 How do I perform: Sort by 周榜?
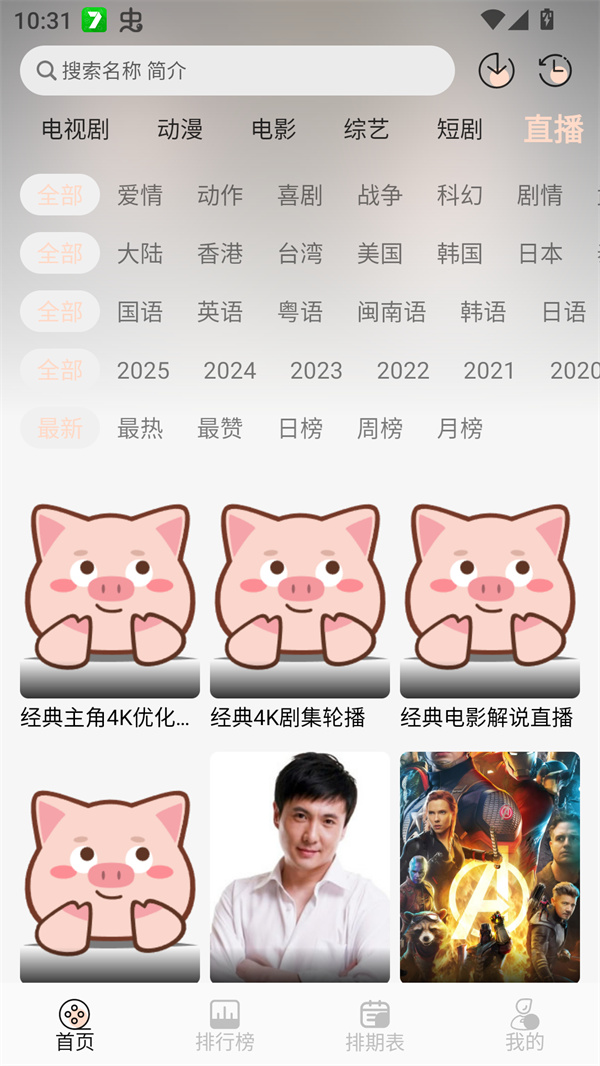pyautogui.click(x=380, y=429)
